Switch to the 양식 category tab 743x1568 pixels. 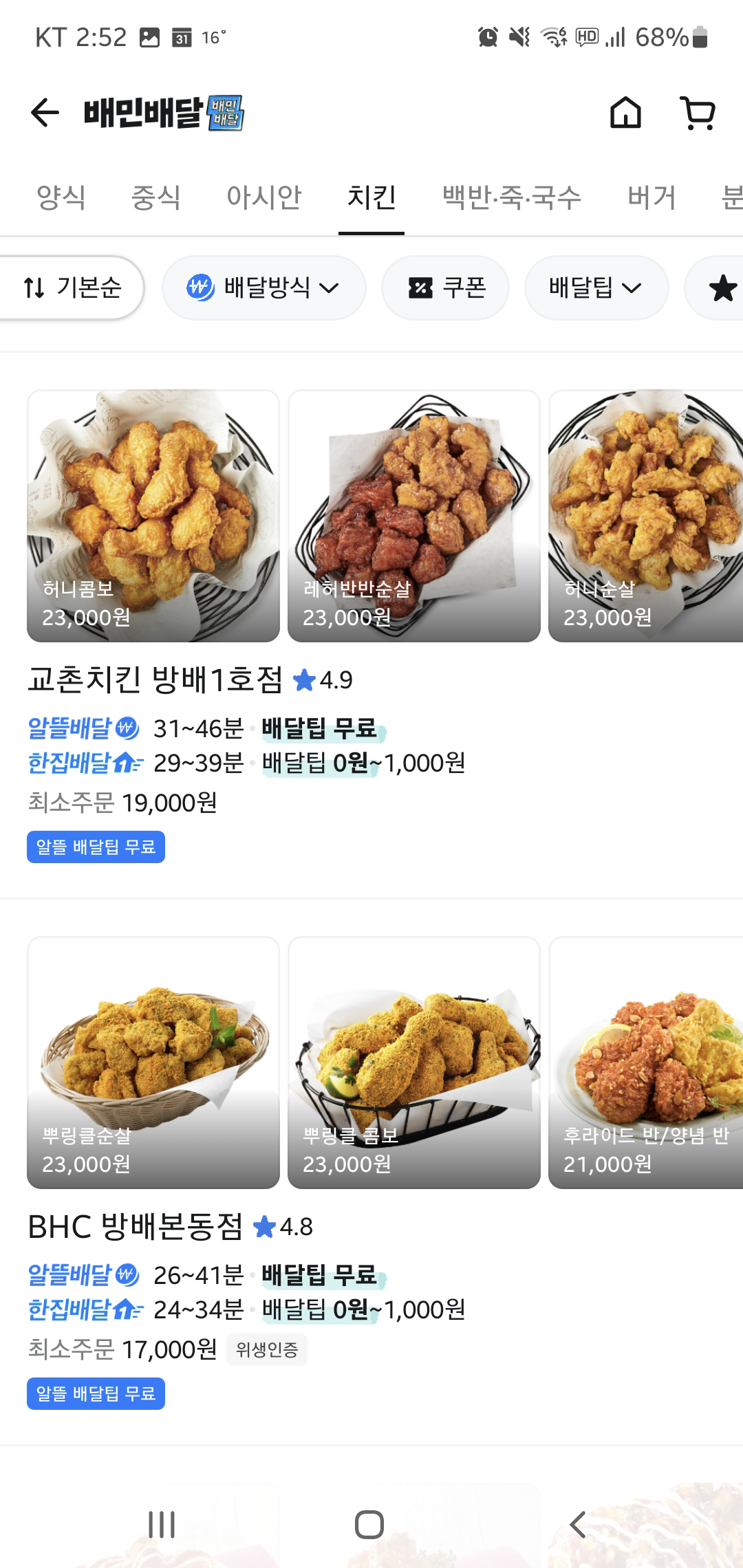click(x=61, y=197)
